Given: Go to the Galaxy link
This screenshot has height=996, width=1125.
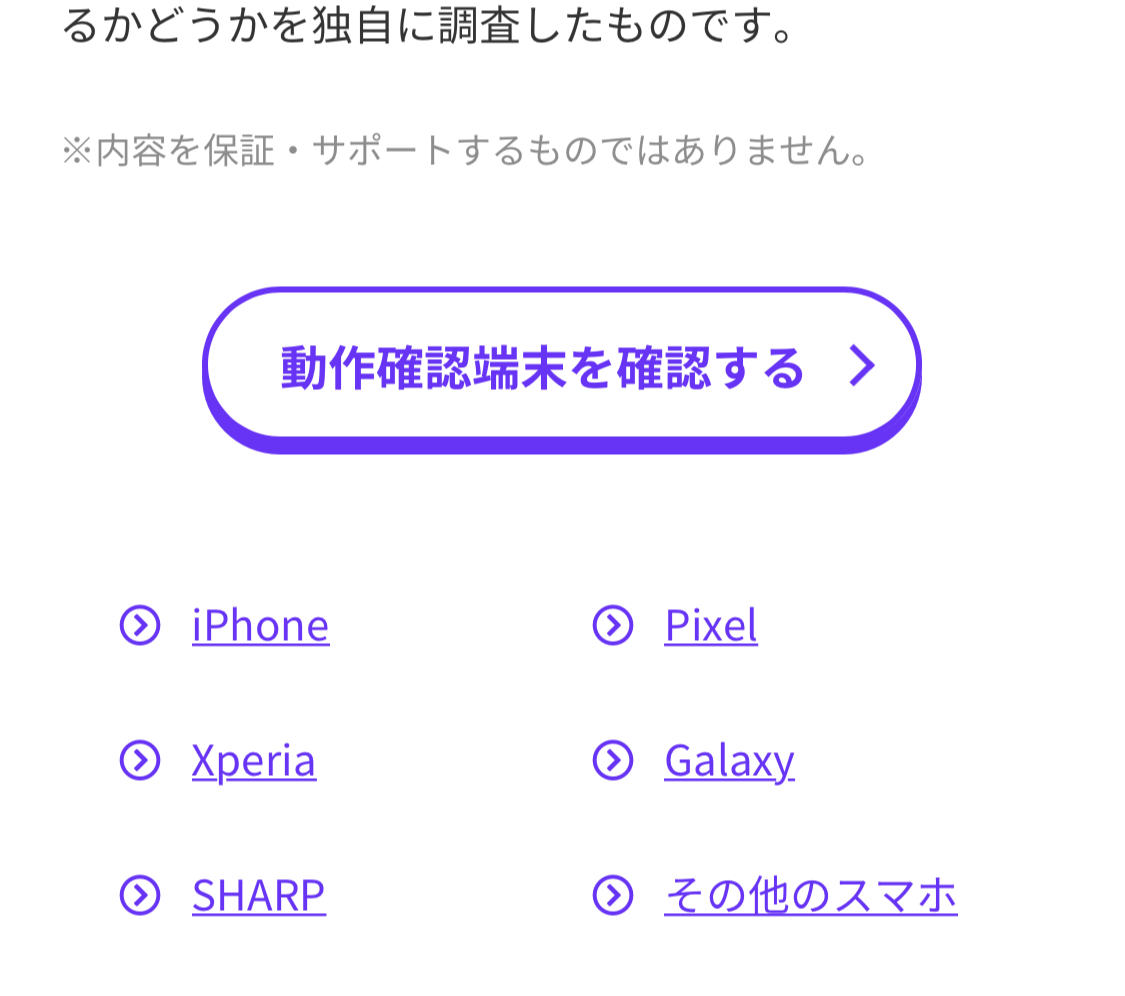Looking at the screenshot, I should coord(729,761).
